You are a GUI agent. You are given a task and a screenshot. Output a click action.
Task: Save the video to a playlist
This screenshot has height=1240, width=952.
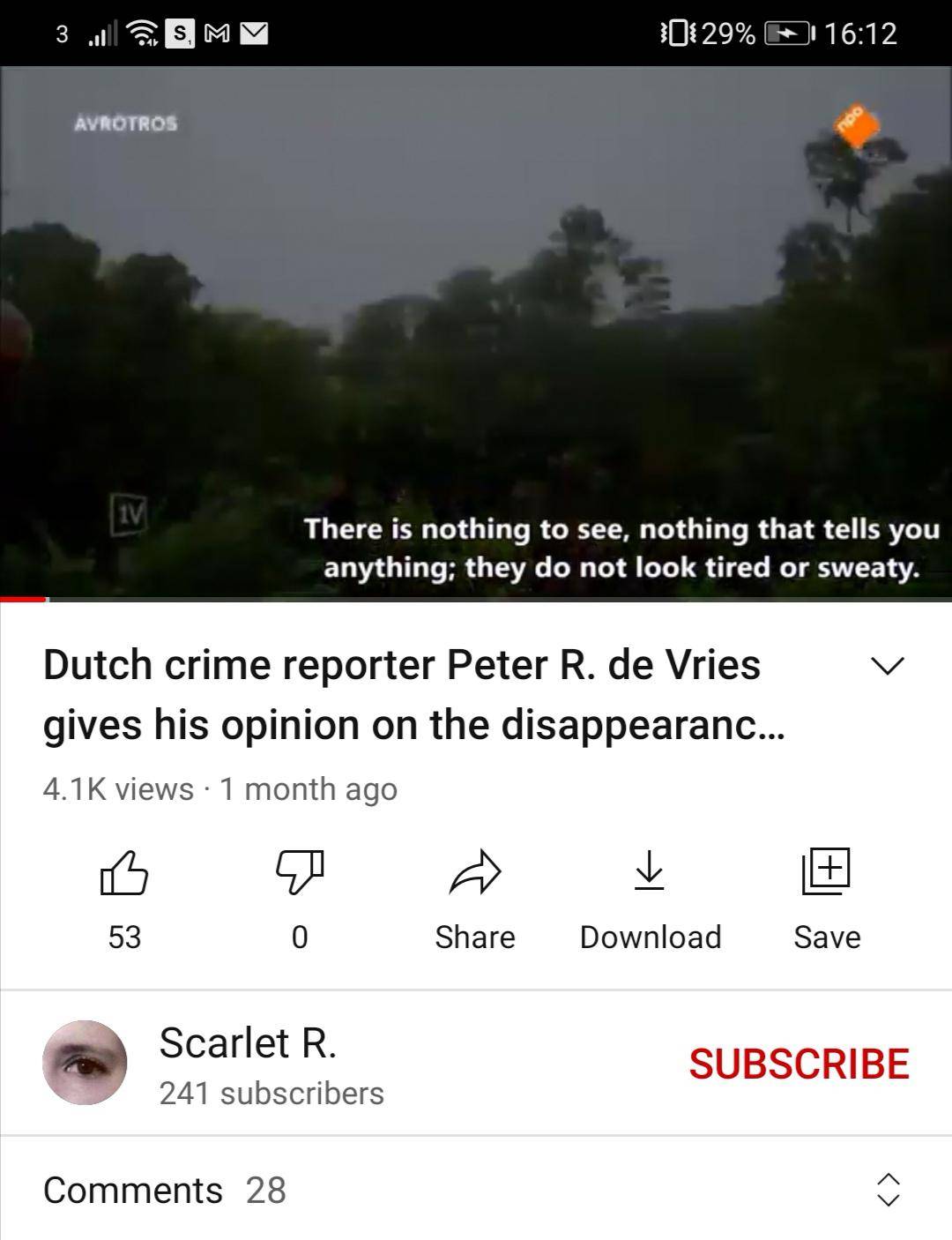(826, 873)
